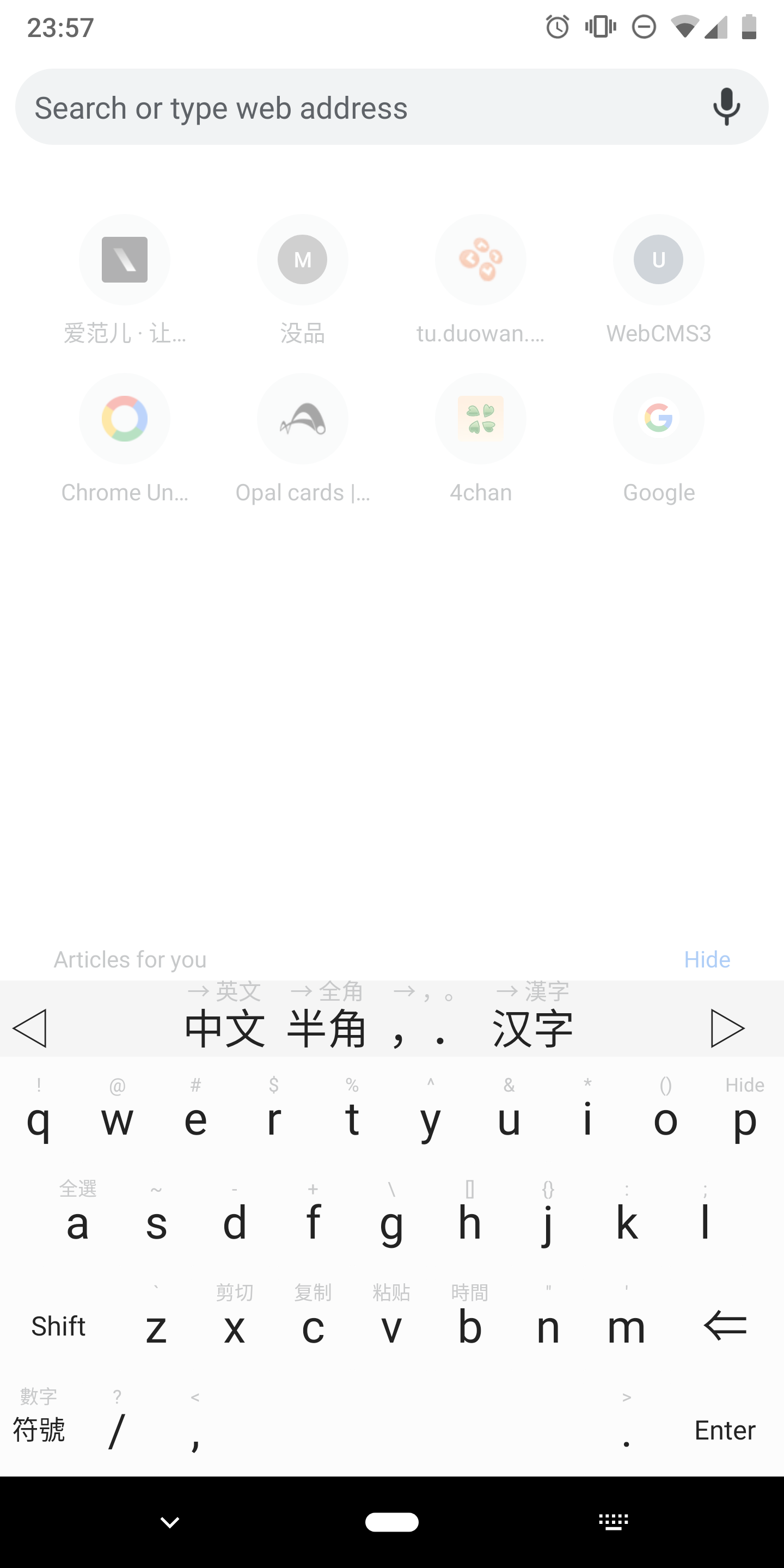Open the WebCMS3 shortcut icon

coord(658,259)
